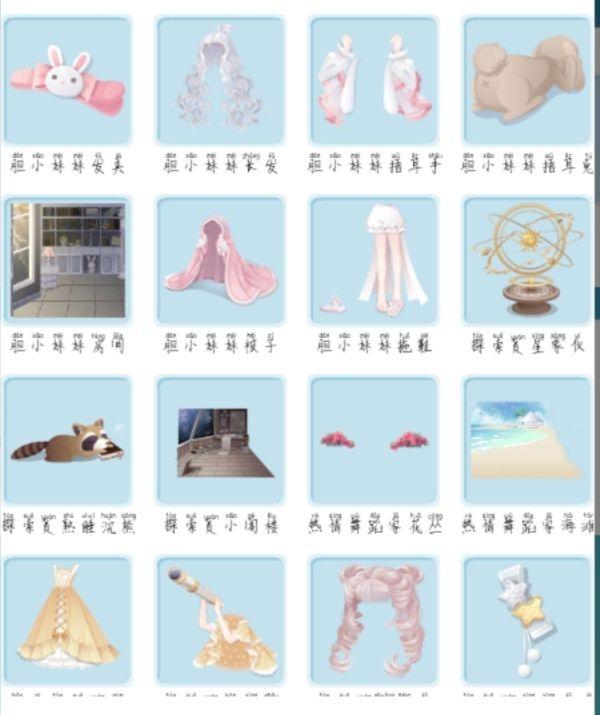
Task: Choose the 胆小妹妹拖鞋 slippers item
Action: [373, 260]
